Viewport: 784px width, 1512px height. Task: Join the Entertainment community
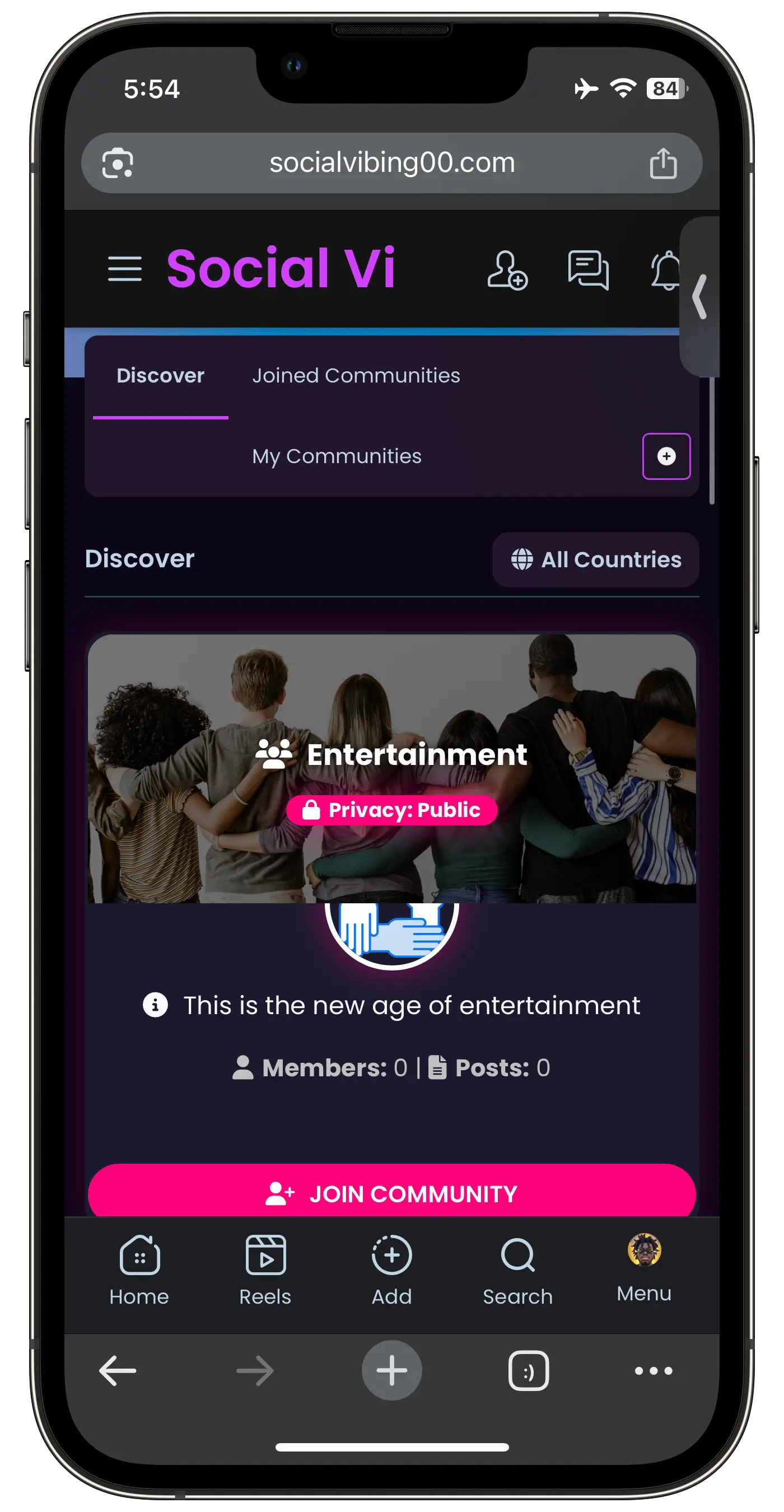391,1193
